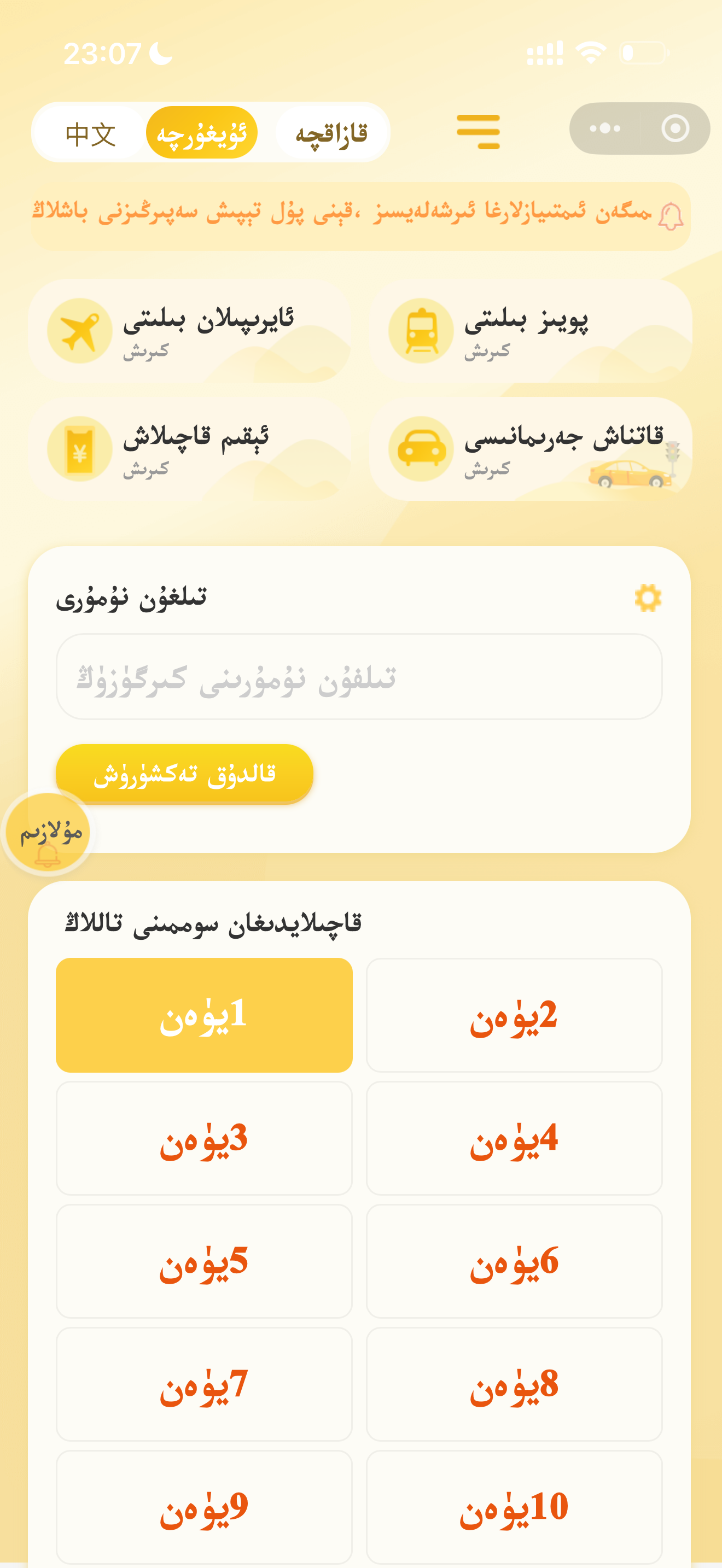Open the scrolling notice banner
The image size is (722, 1568).
click(359, 214)
